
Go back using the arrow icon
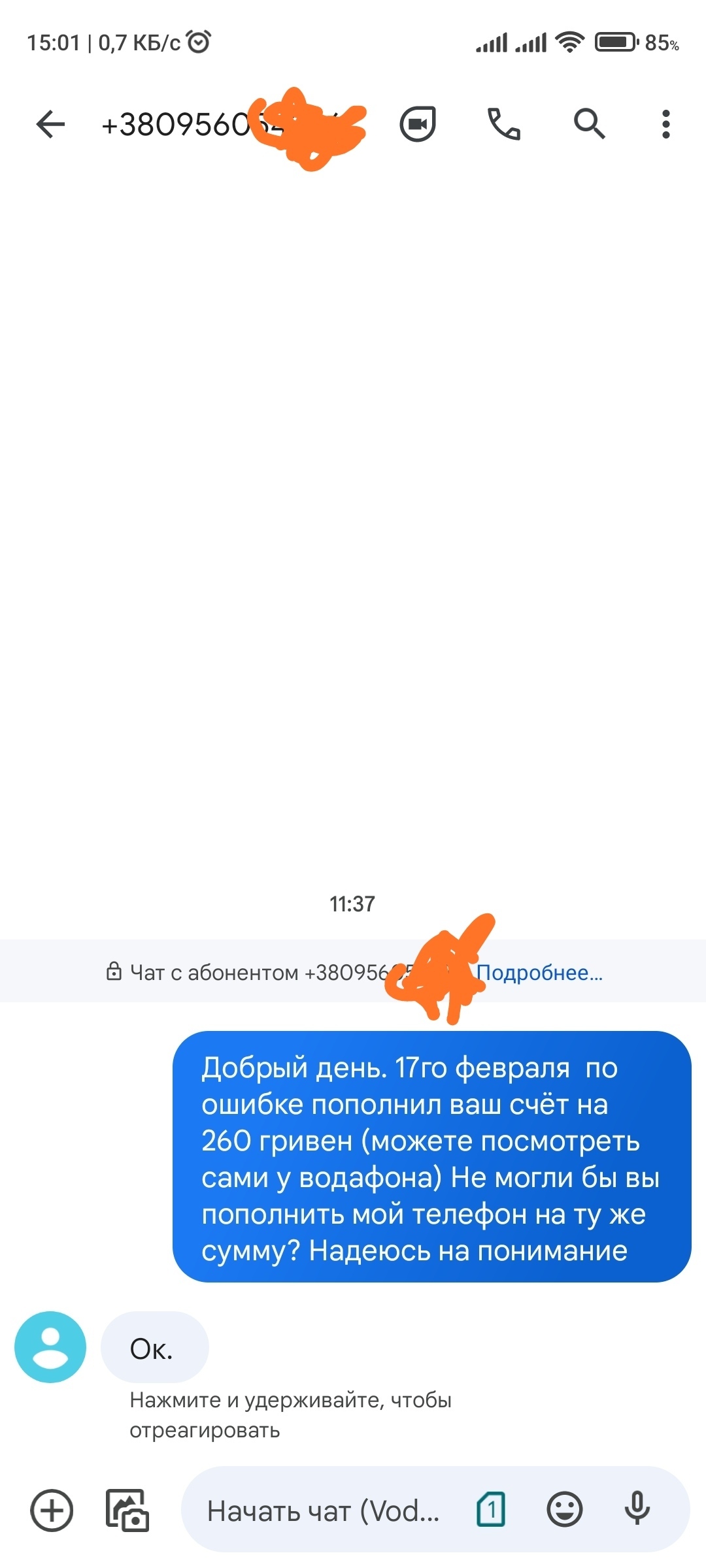(x=50, y=124)
